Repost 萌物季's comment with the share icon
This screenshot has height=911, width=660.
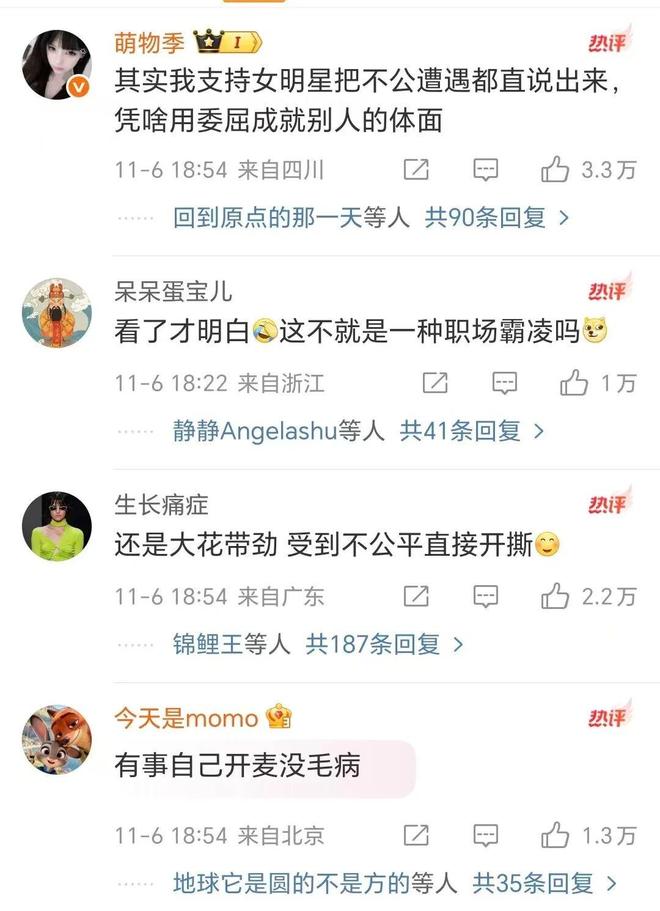pyautogui.click(x=416, y=170)
